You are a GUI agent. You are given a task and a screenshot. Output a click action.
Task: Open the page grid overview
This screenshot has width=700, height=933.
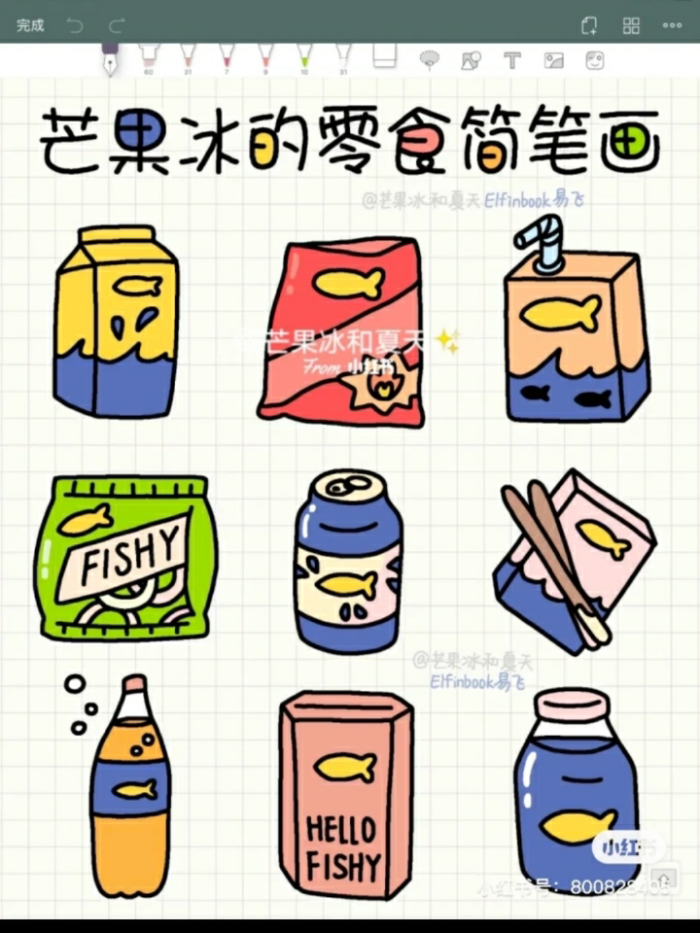[631, 25]
